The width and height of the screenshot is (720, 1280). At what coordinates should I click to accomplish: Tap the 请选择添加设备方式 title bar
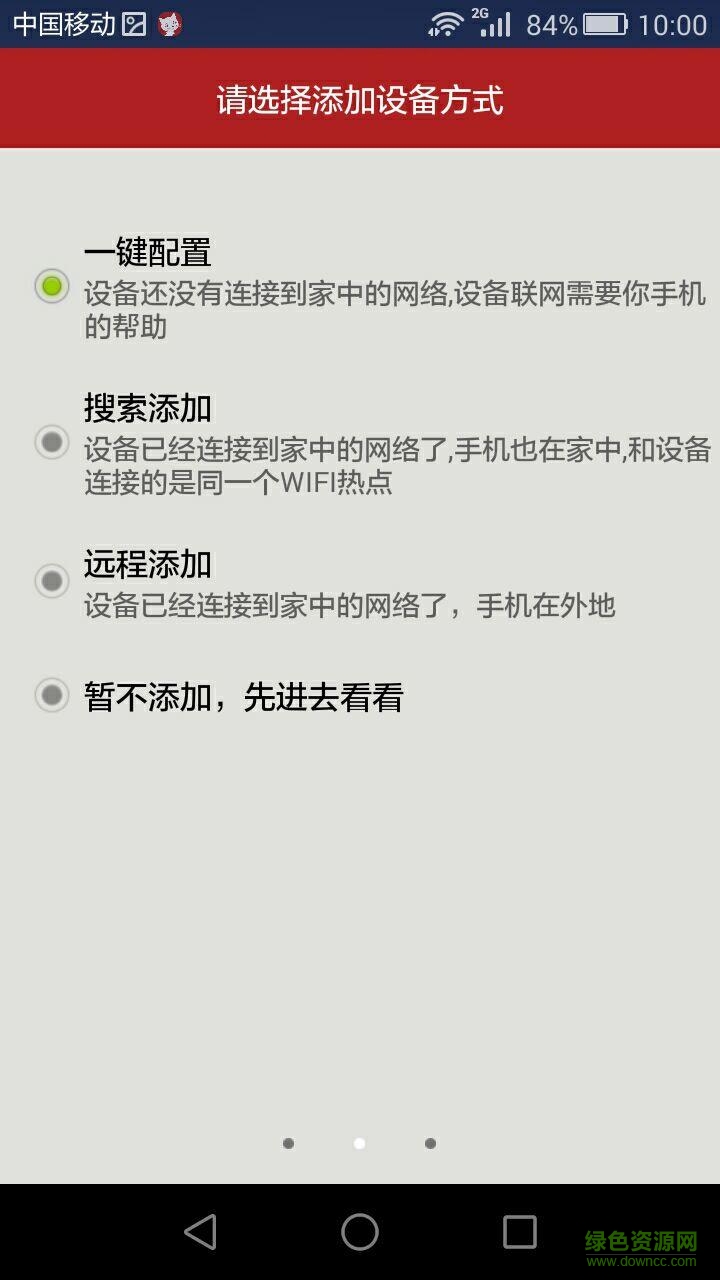pyautogui.click(x=360, y=98)
